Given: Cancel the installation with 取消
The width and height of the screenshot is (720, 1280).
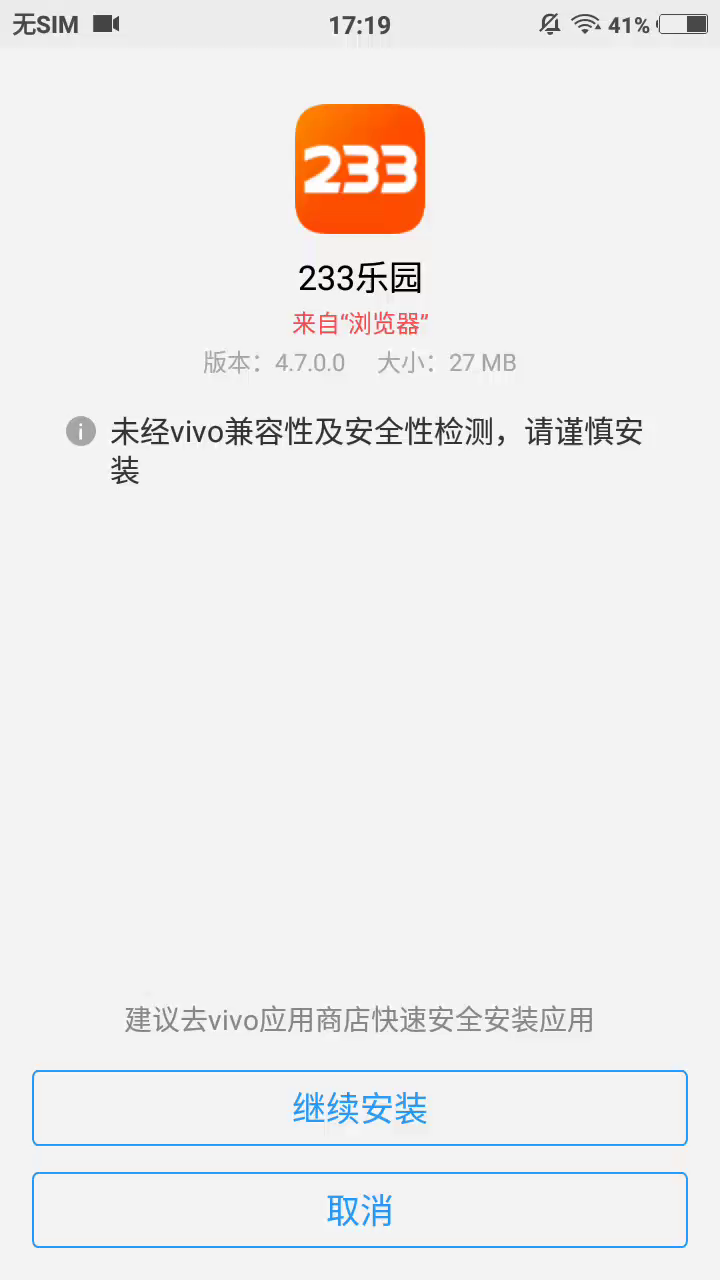Looking at the screenshot, I should point(360,1210).
